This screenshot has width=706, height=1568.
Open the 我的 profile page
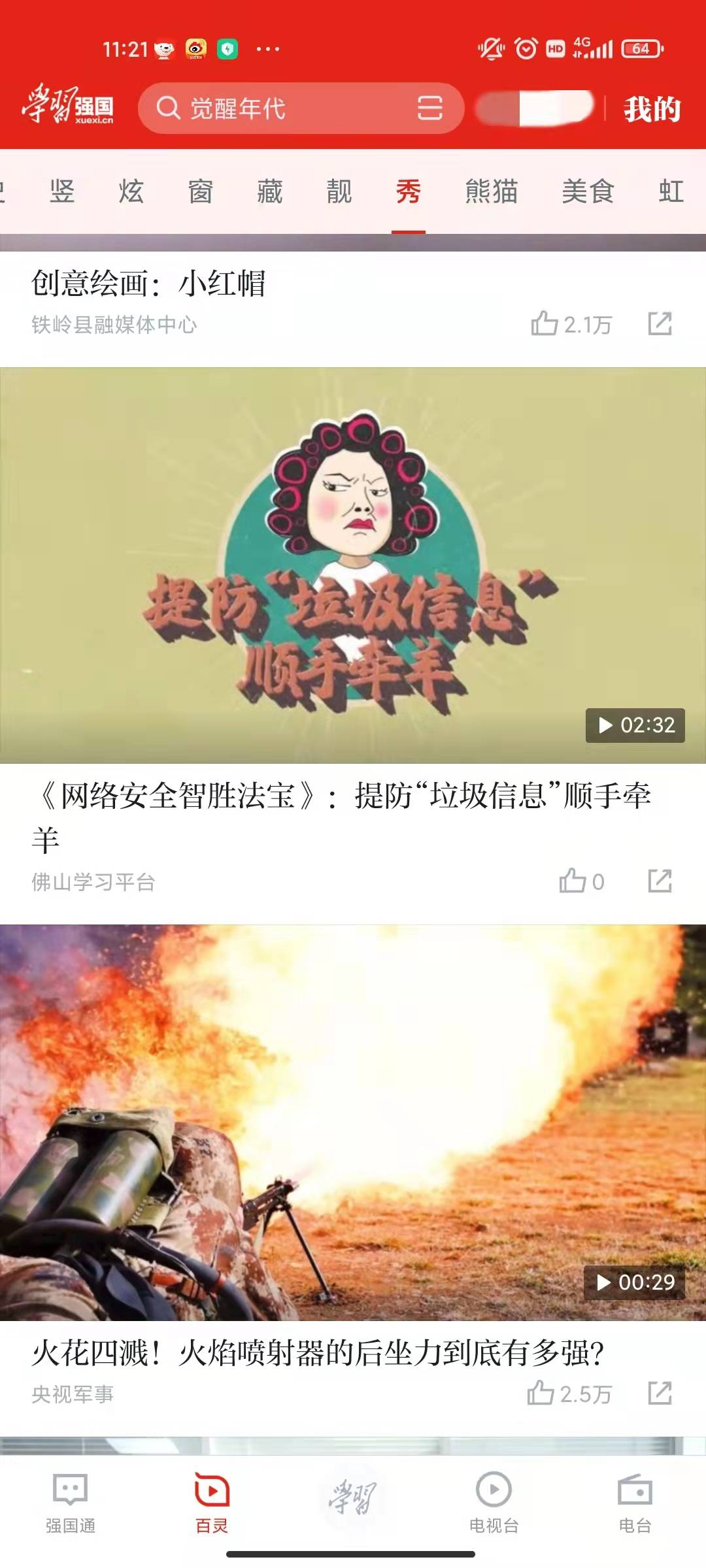click(652, 108)
